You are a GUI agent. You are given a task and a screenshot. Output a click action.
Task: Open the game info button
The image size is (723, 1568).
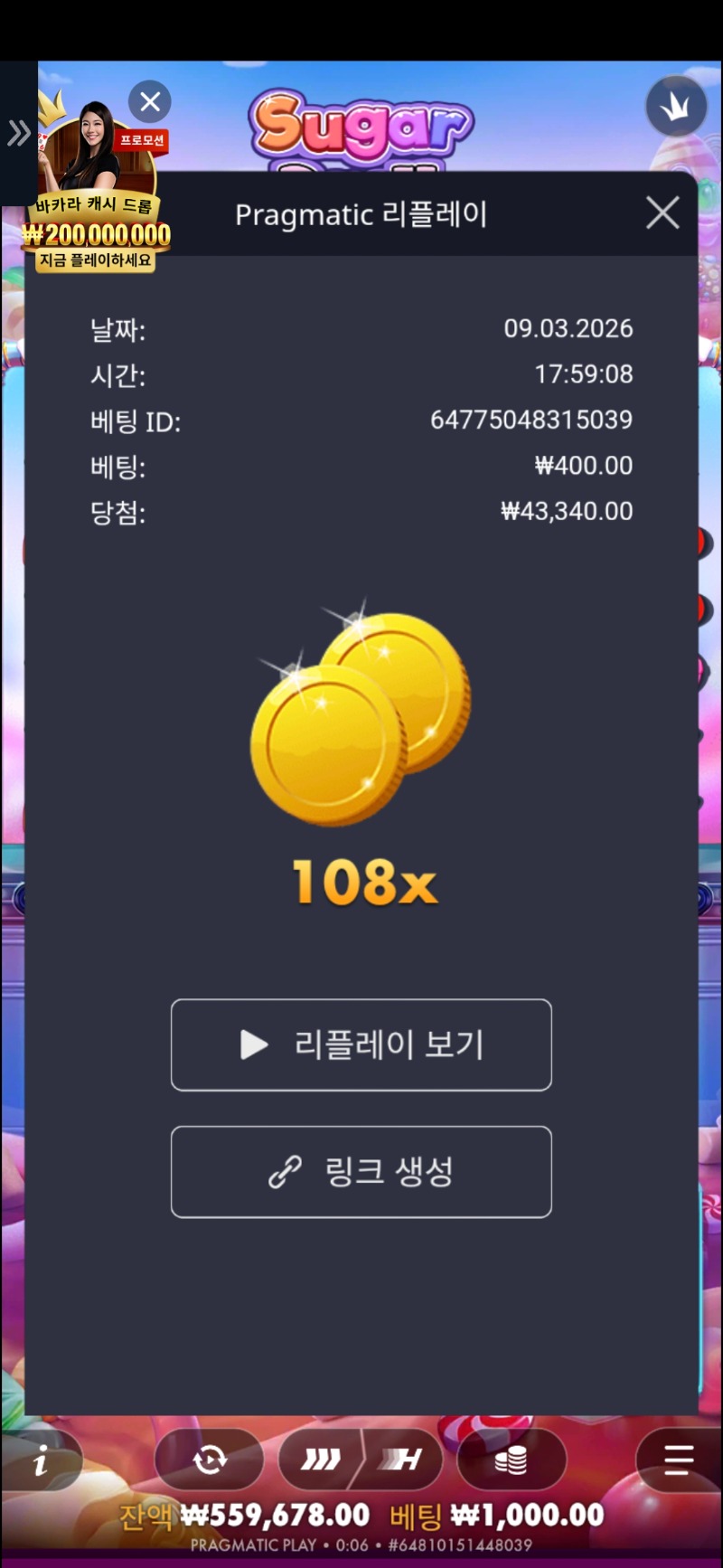pos(41,1460)
